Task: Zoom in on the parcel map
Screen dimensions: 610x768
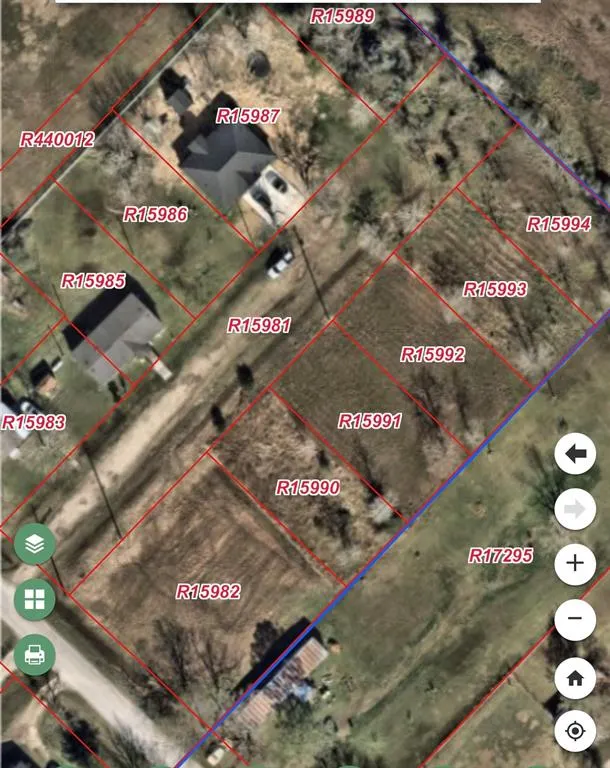Action: click(x=575, y=564)
